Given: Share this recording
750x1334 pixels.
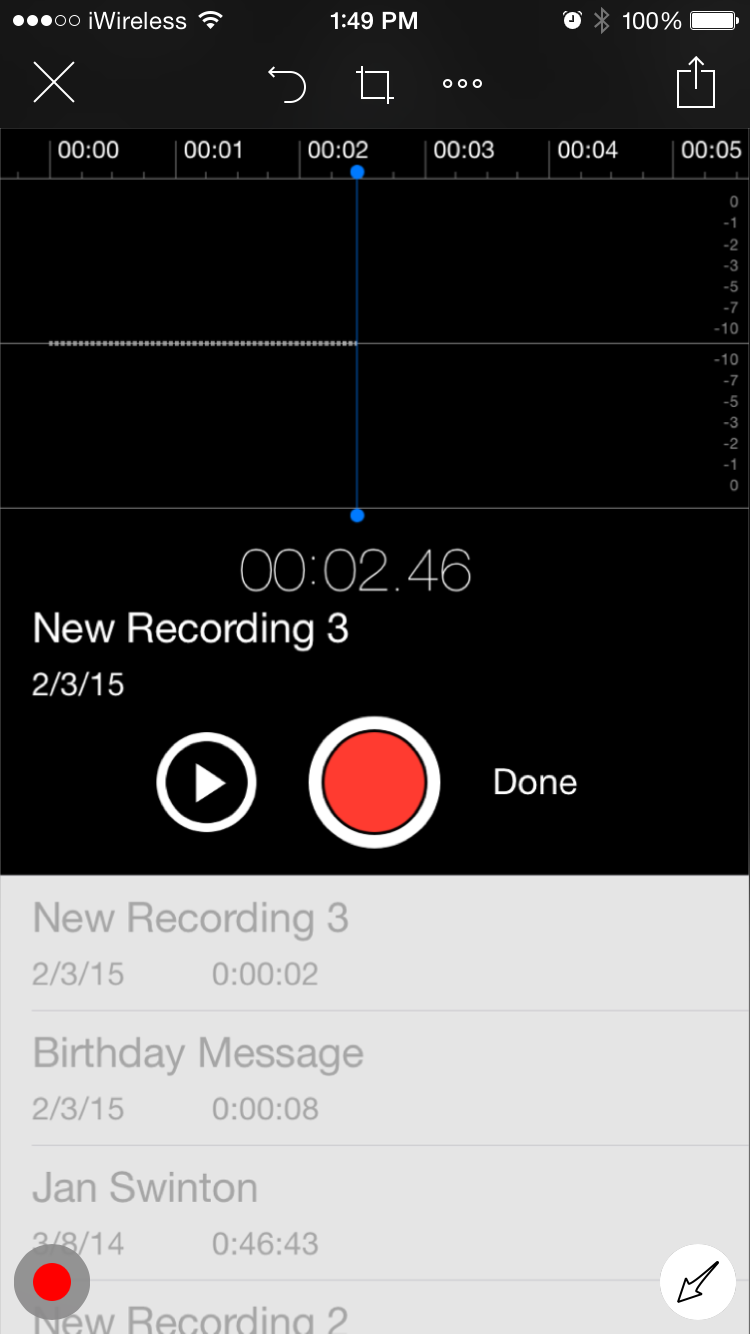Looking at the screenshot, I should (696, 81).
